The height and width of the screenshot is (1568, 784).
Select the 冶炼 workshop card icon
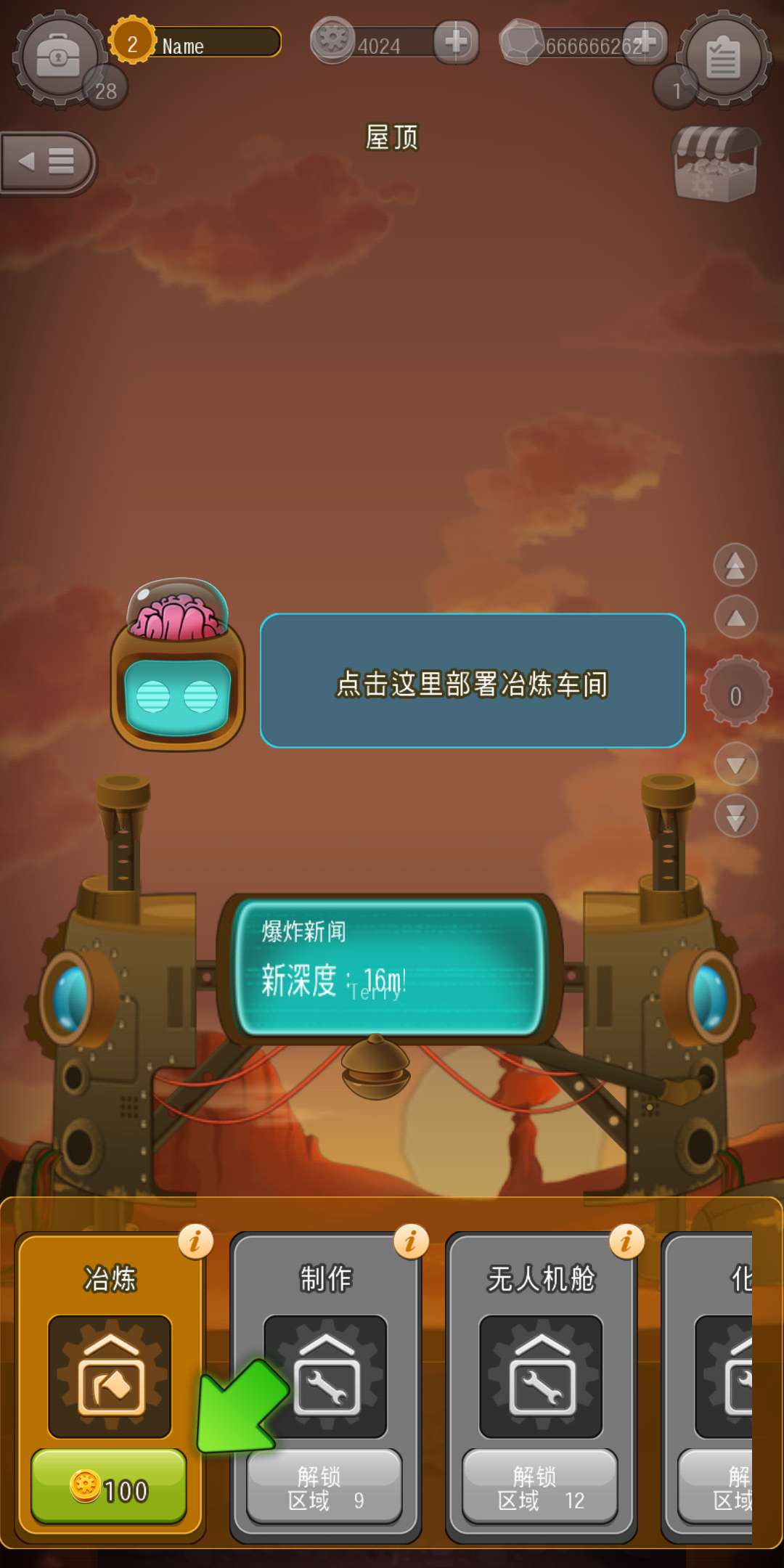(x=110, y=1376)
